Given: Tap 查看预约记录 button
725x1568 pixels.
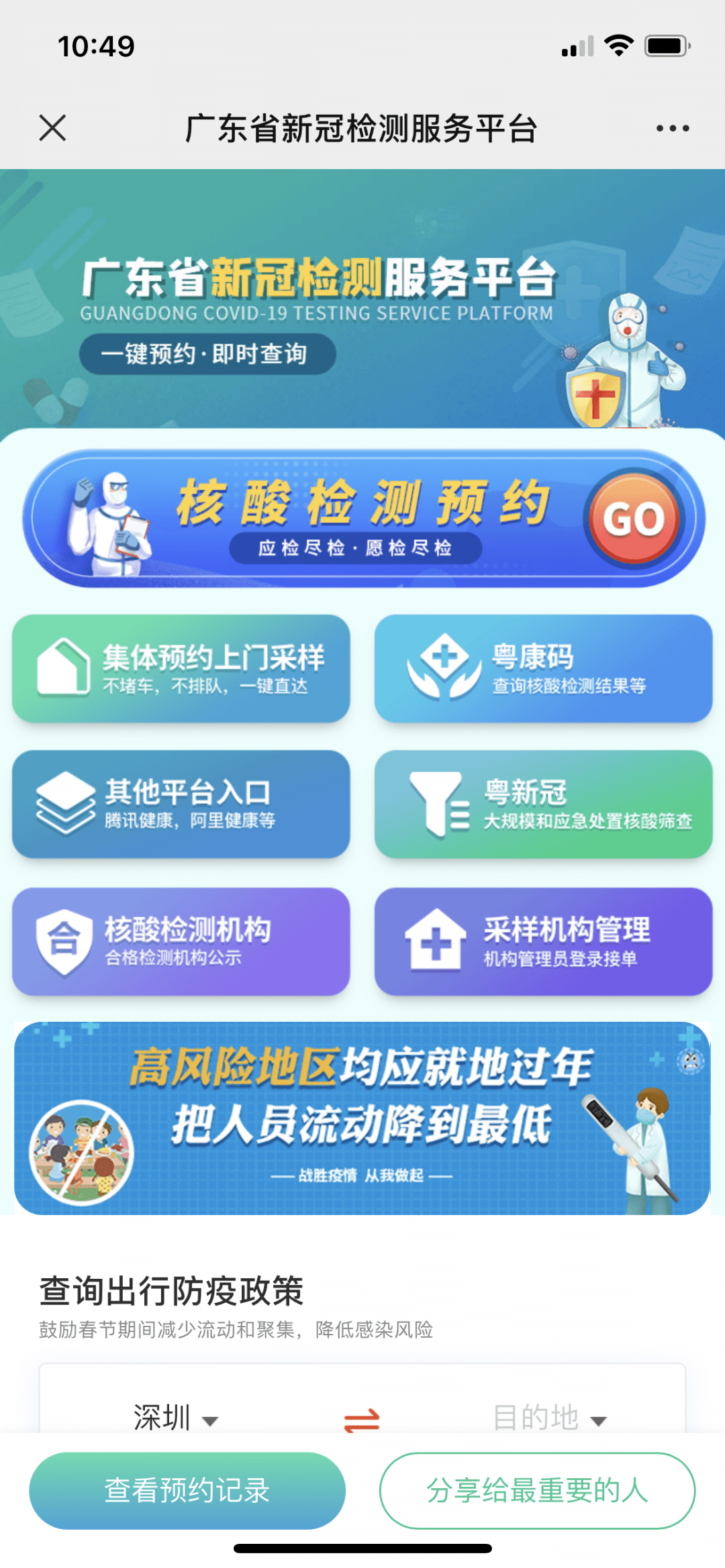Looking at the screenshot, I should [187, 1490].
